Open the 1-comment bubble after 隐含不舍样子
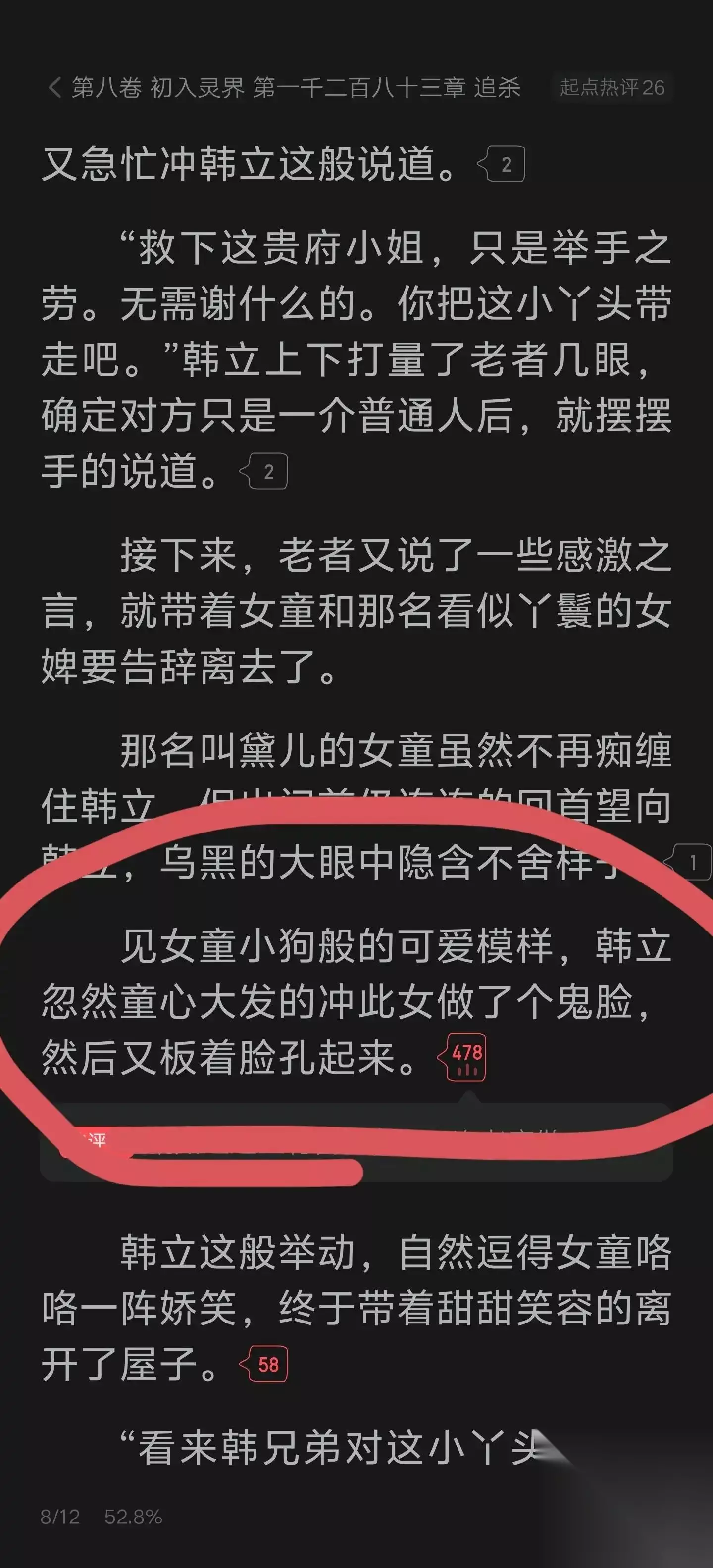 coord(687,863)
